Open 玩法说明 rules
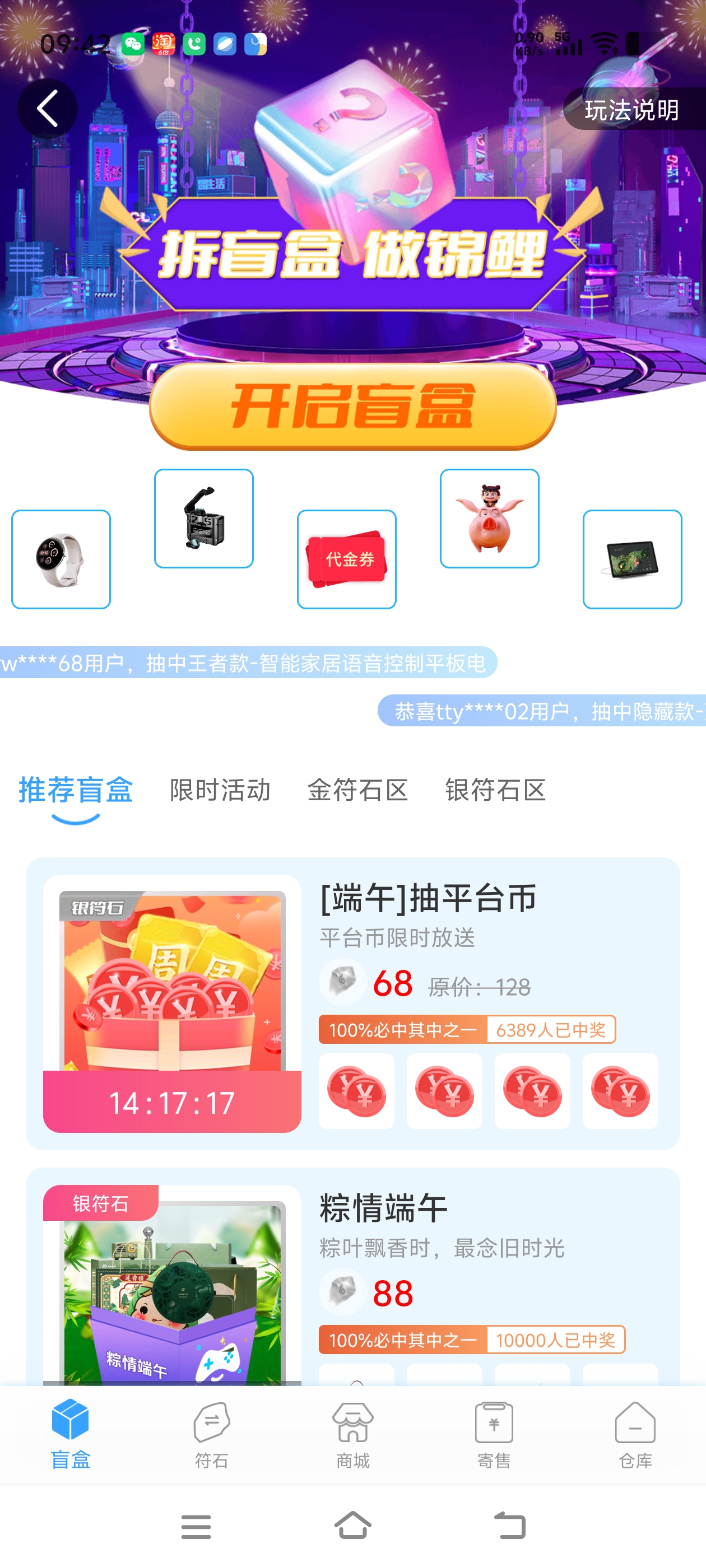Image resolution: width=706 pixels, height=1568 pixels. click(x=631, y=110)
